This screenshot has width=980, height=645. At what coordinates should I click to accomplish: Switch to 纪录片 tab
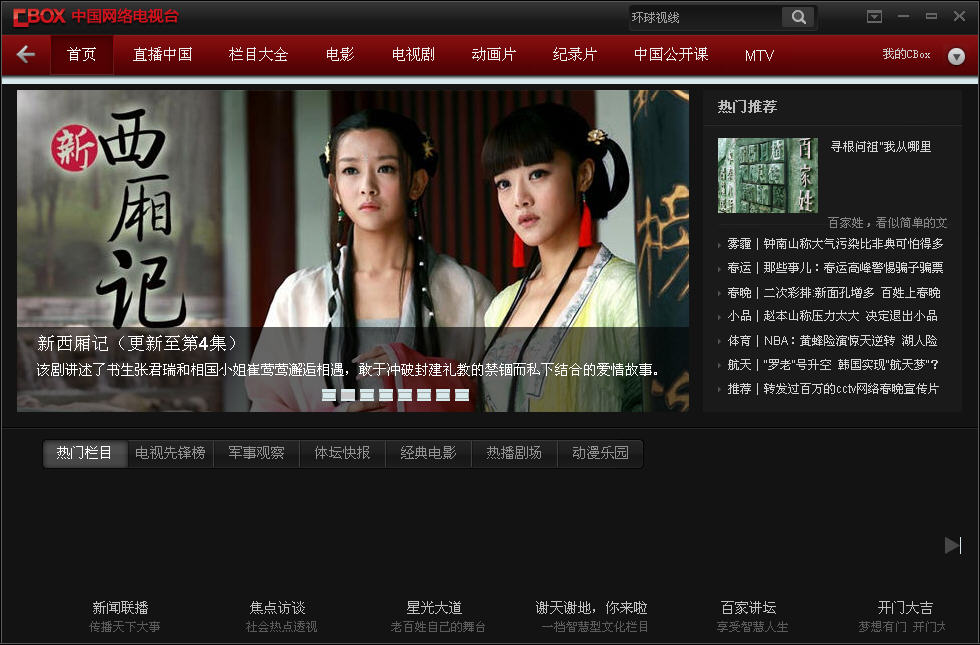575,55
